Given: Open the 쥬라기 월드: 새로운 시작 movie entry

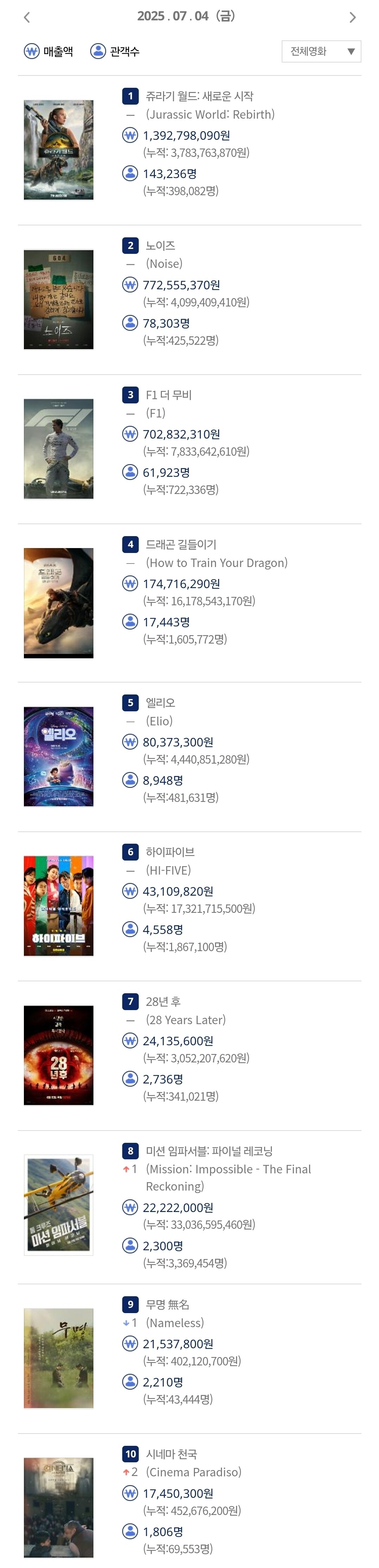Looking at the screenshot, I should coord(199,96).
